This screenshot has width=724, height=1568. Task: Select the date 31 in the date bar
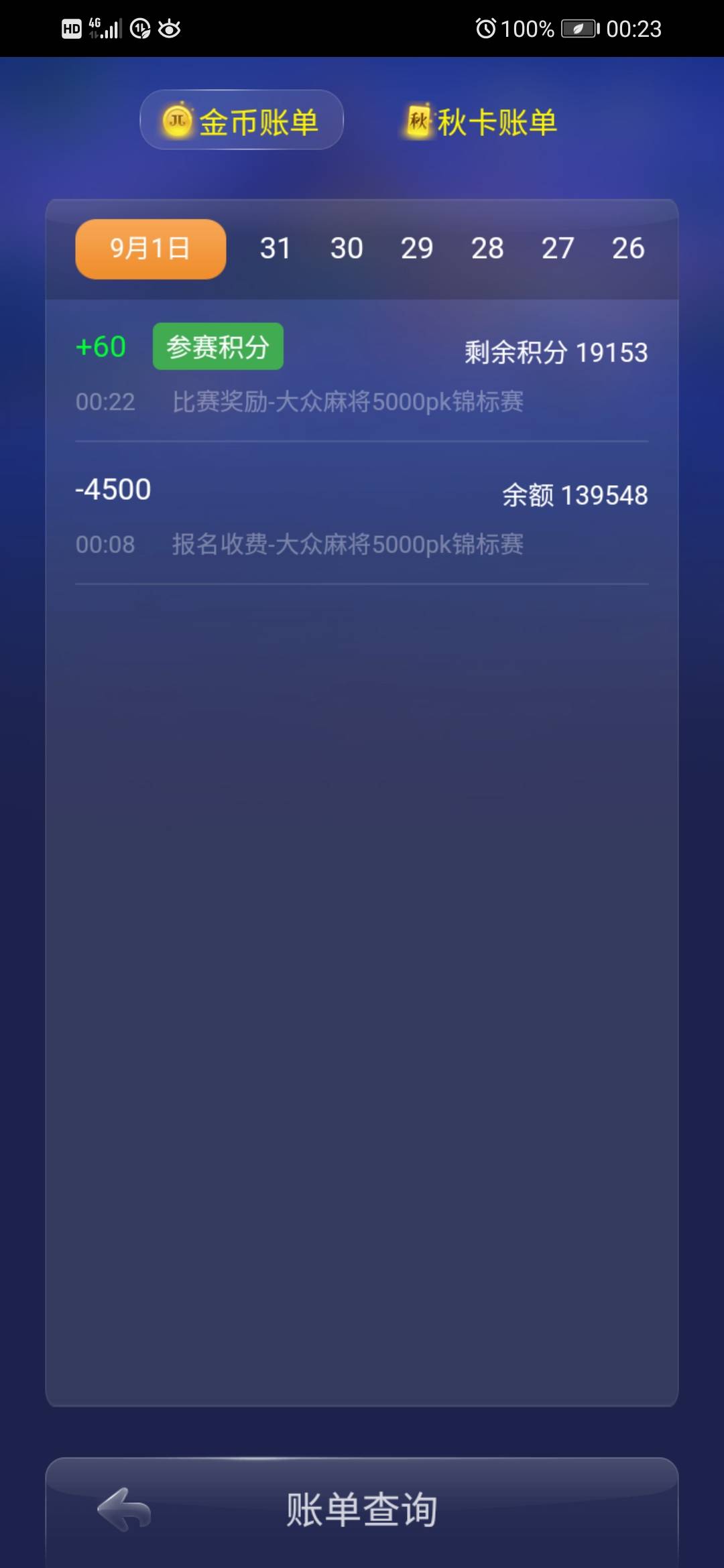pos(275,248)
